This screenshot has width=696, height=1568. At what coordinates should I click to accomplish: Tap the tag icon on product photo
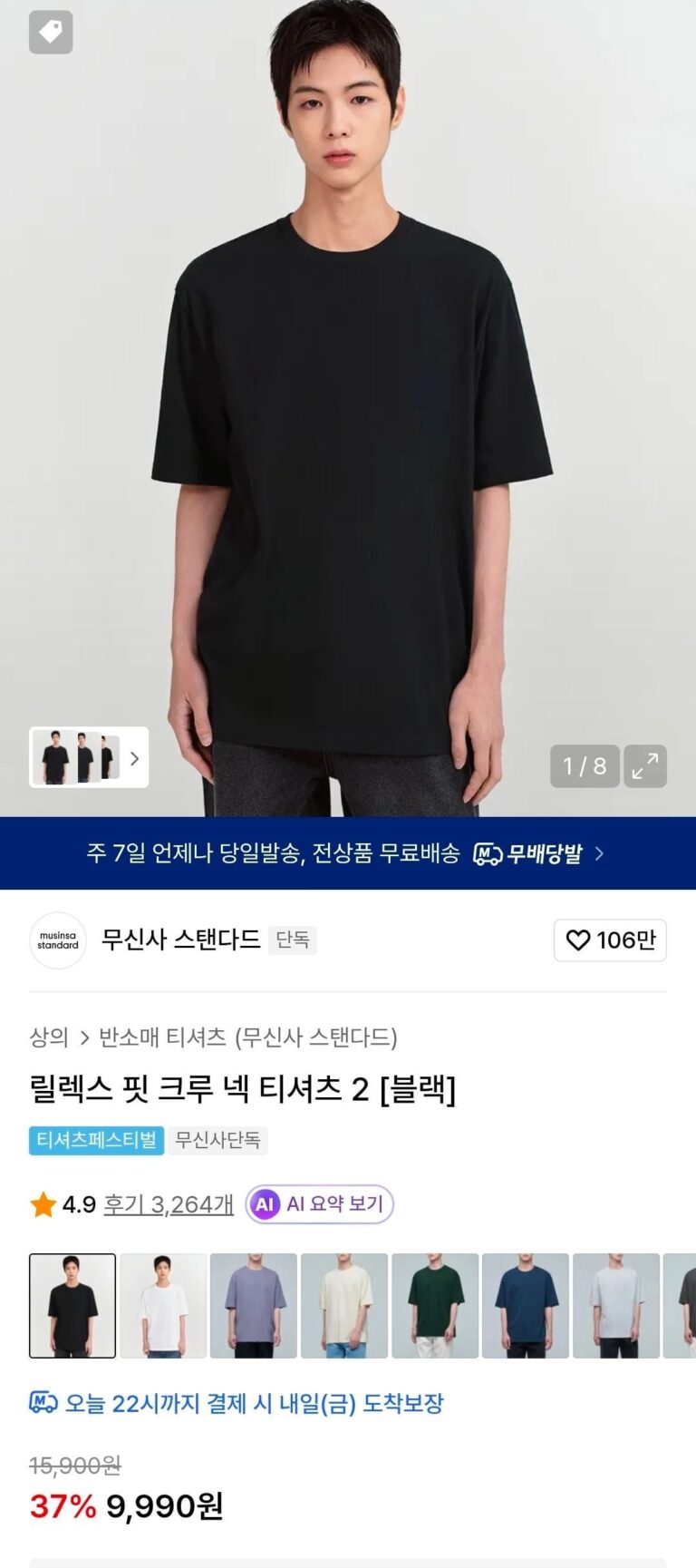tap(51, 33)
